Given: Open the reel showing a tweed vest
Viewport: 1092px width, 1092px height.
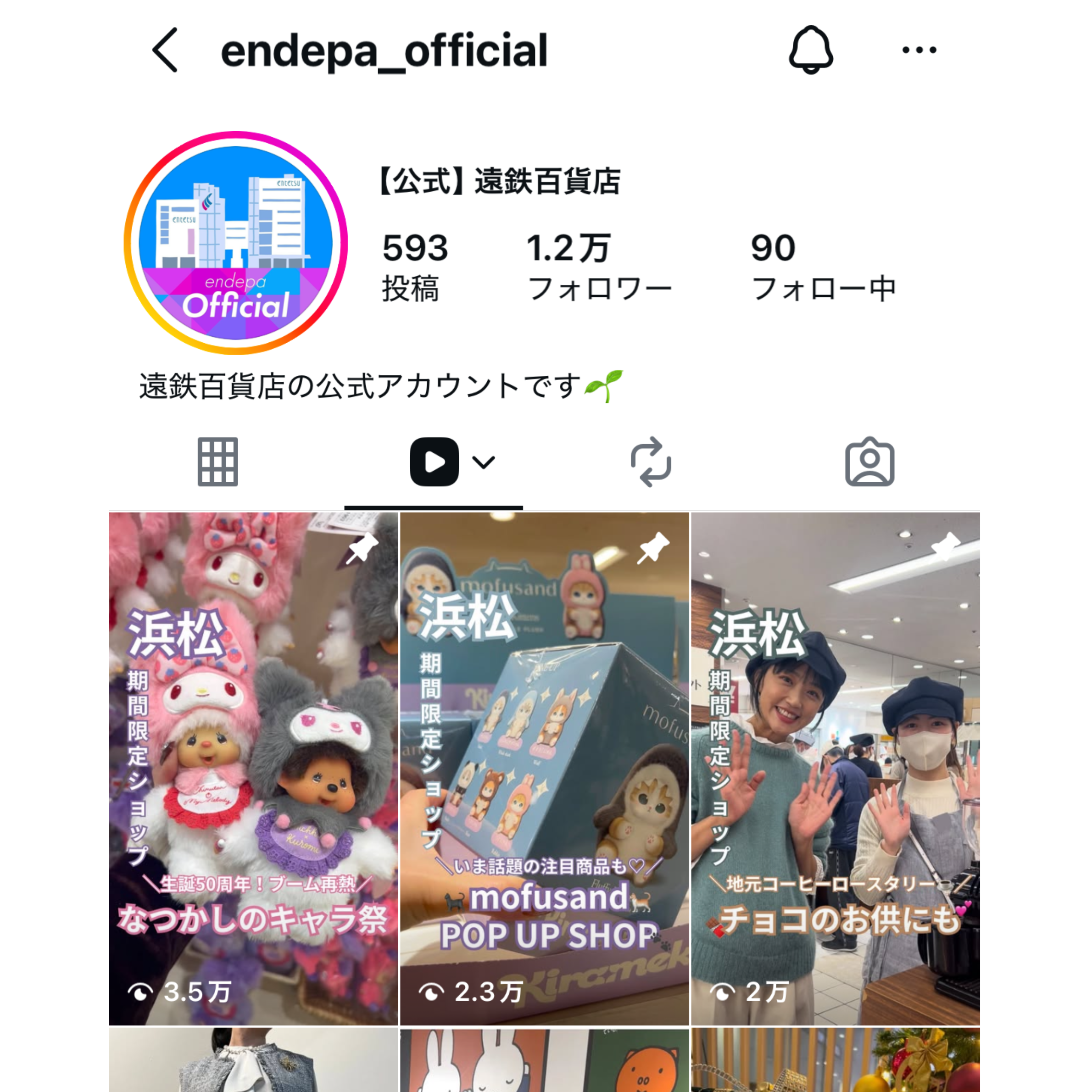Looking at the screenshot, I should 253,1060.
